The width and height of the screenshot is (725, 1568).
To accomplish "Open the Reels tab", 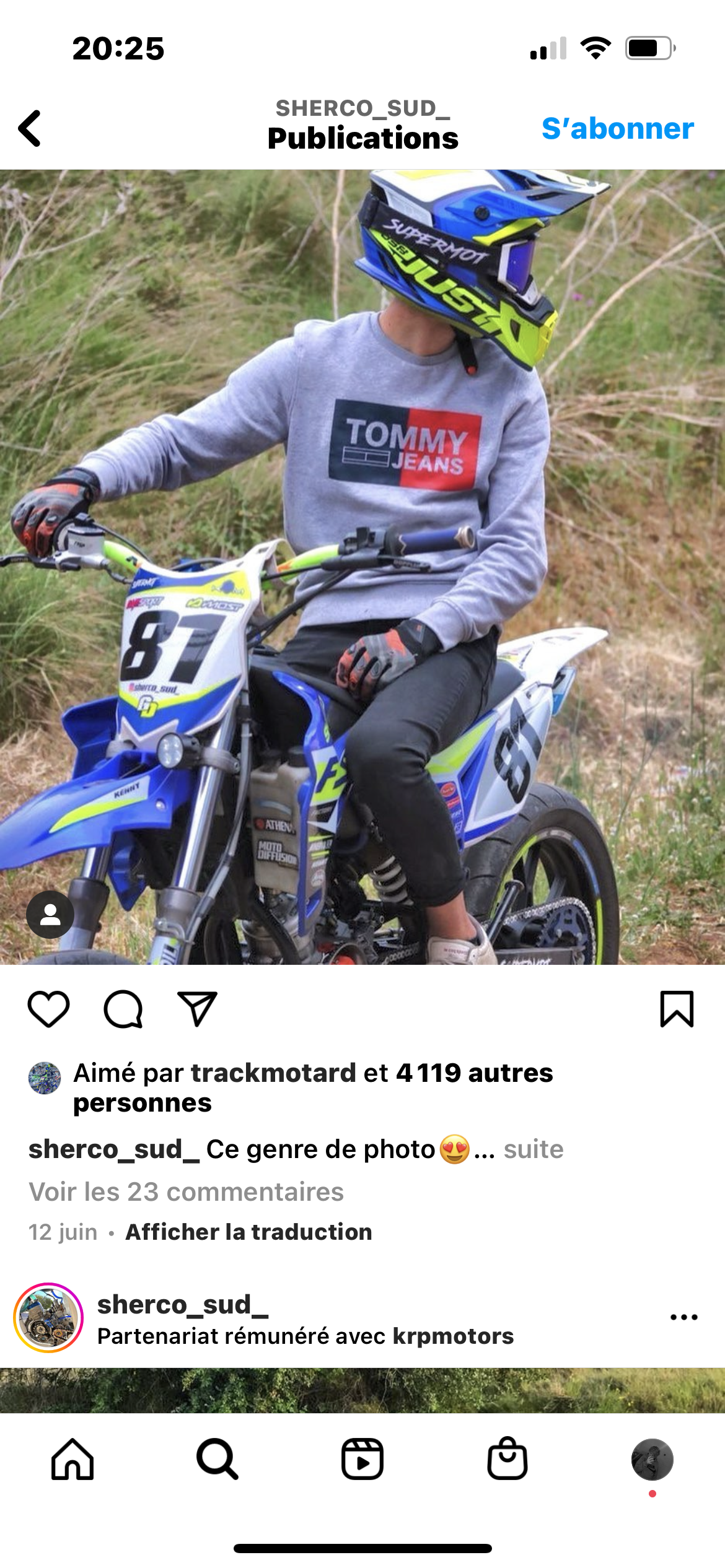I will pyautogui.click(x=362, y=1459).
